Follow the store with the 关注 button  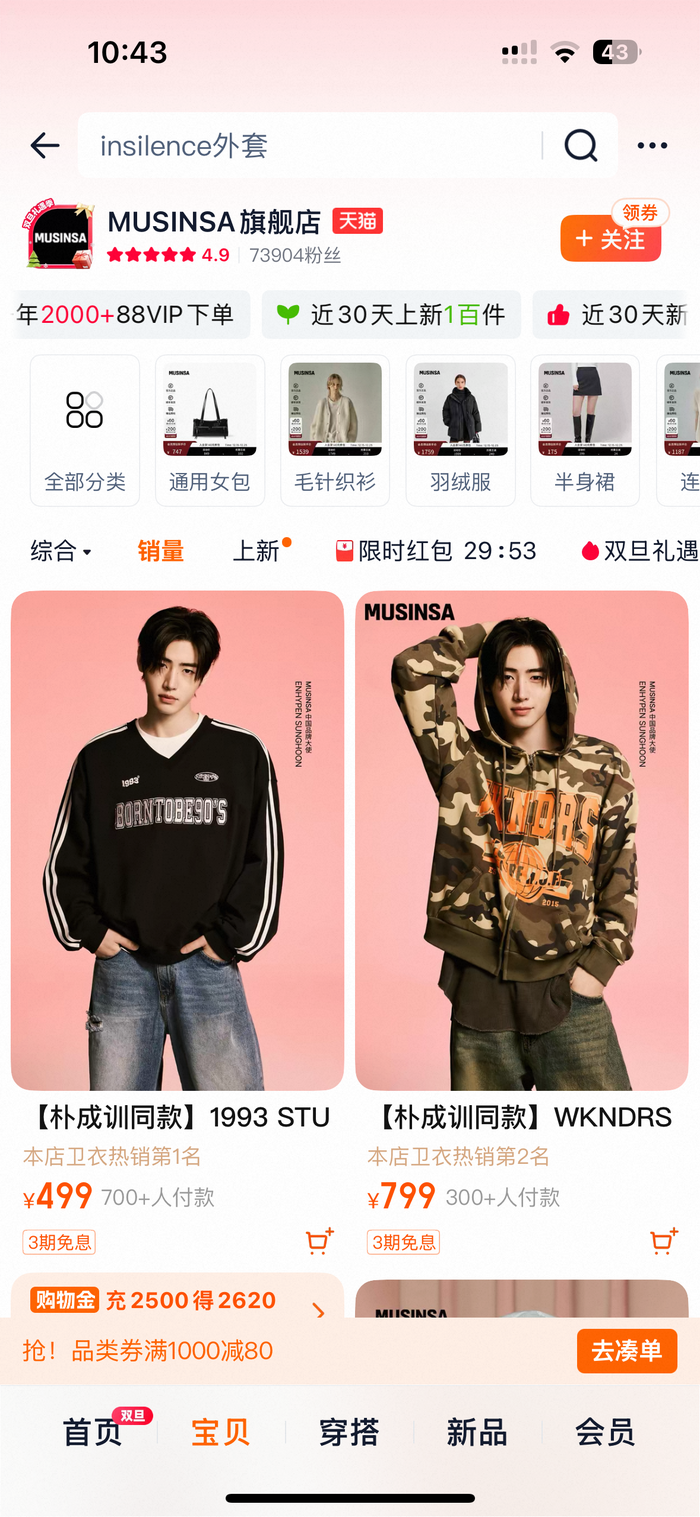point(611,239)
